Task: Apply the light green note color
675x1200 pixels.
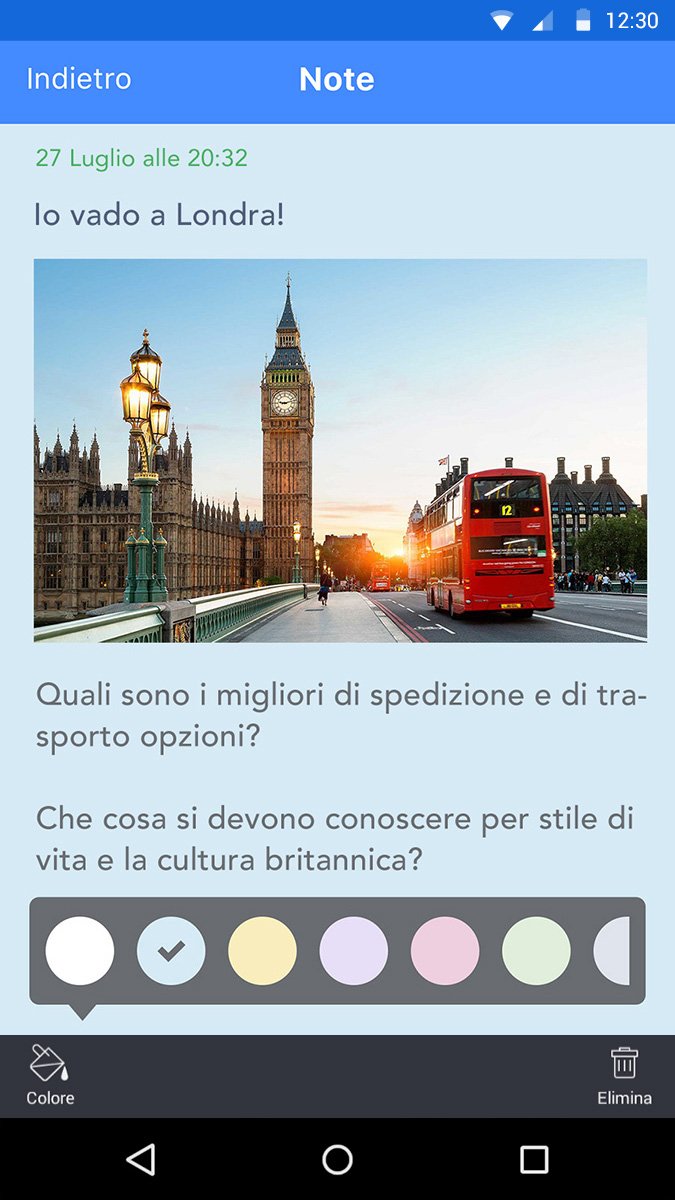Action: pos(536,951)
